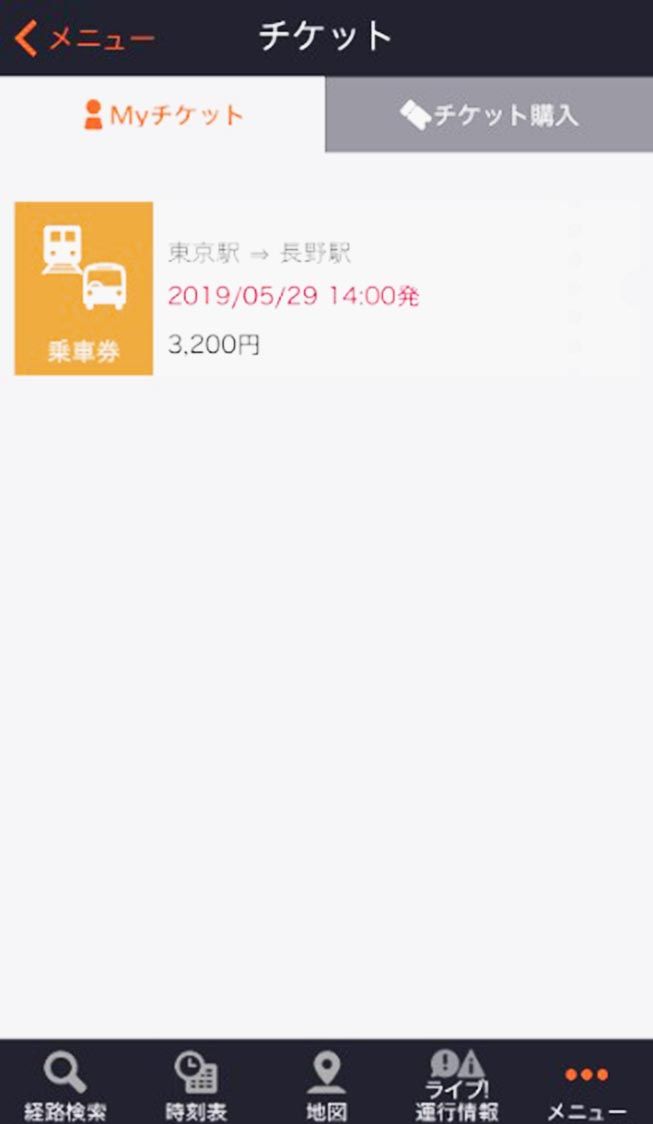Switch to the Myチケット tab

point(163,115)
